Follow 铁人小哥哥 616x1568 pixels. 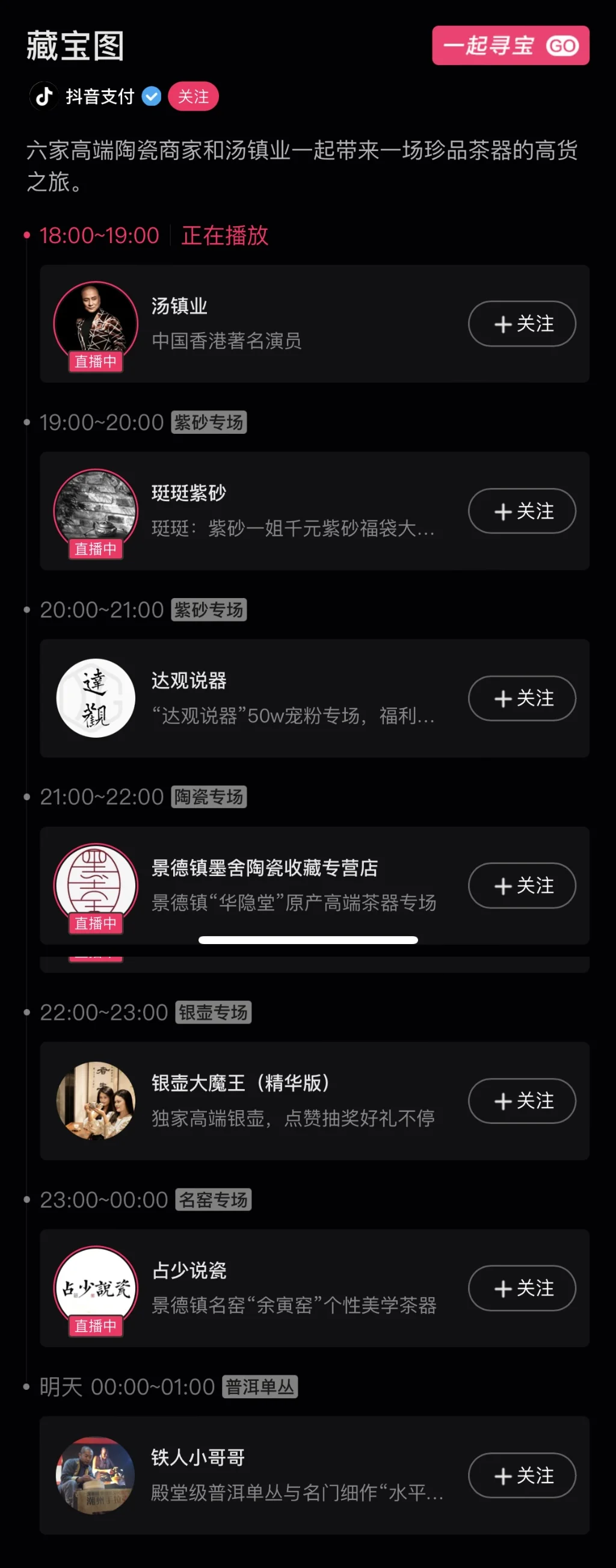coord(522,1475)
